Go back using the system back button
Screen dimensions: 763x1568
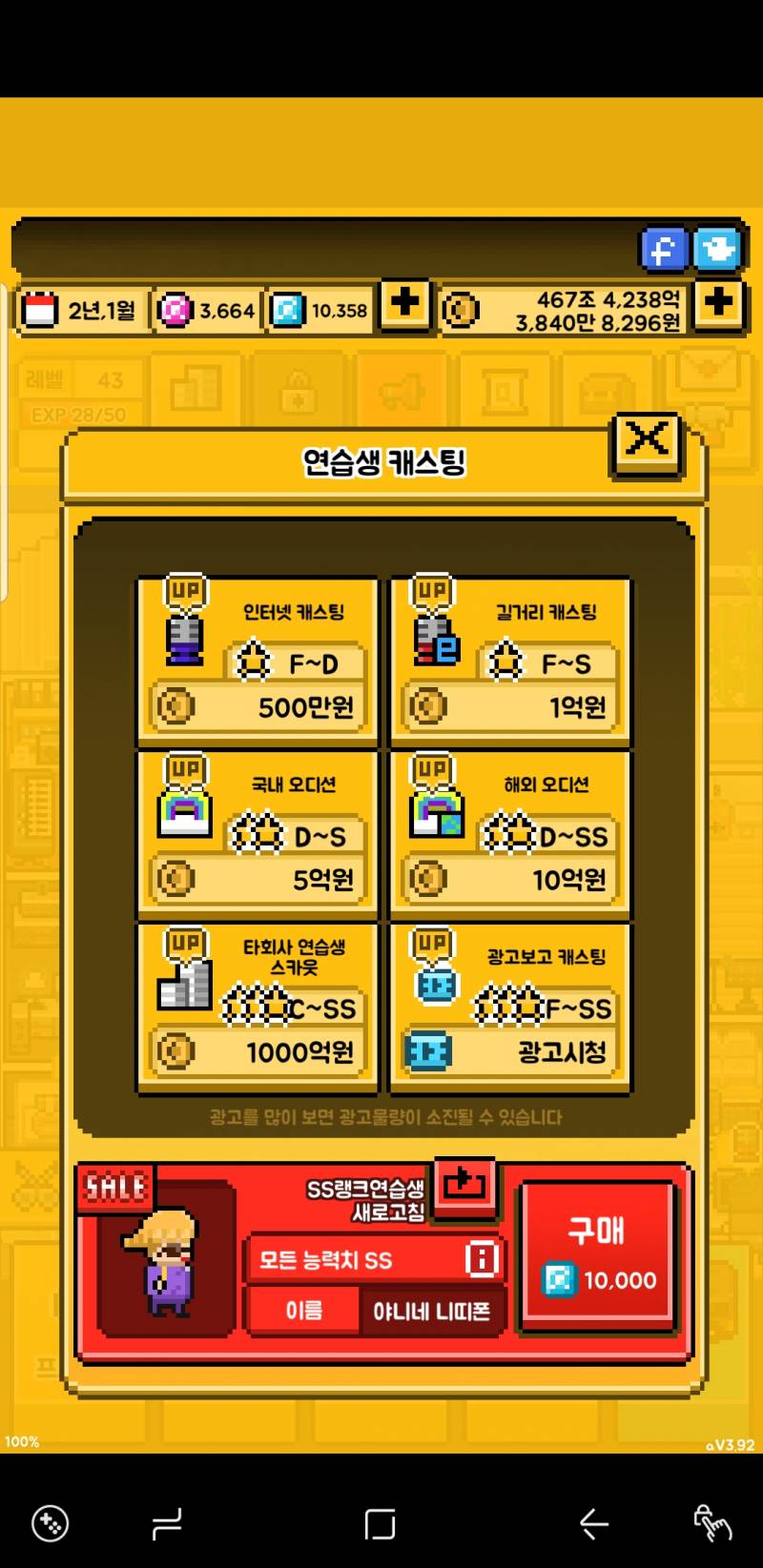[x=593, y=1523]
